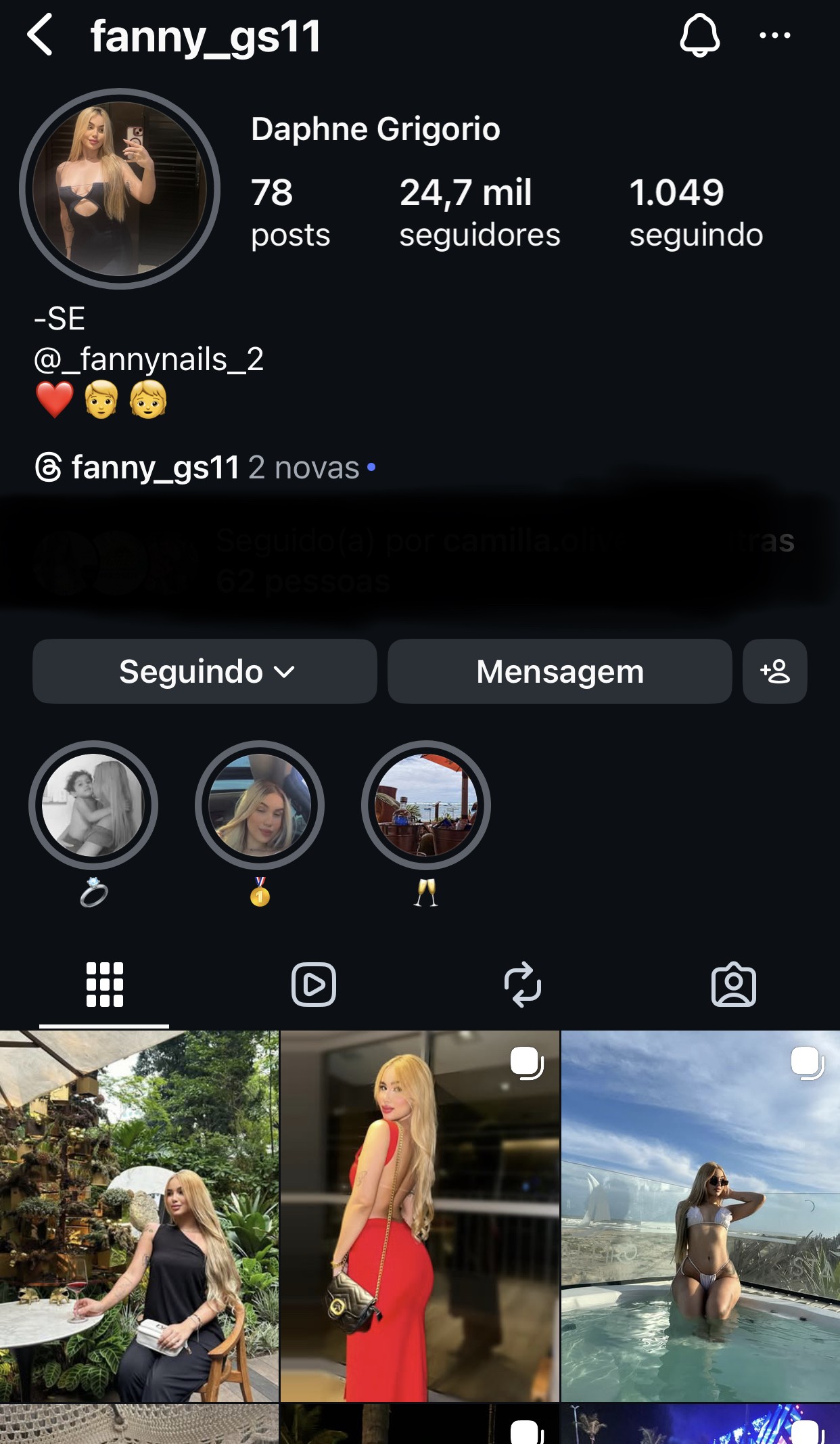Go back using the top arrow
Viewport: 840px width, 1444px height.
click(x=41, y=35)
